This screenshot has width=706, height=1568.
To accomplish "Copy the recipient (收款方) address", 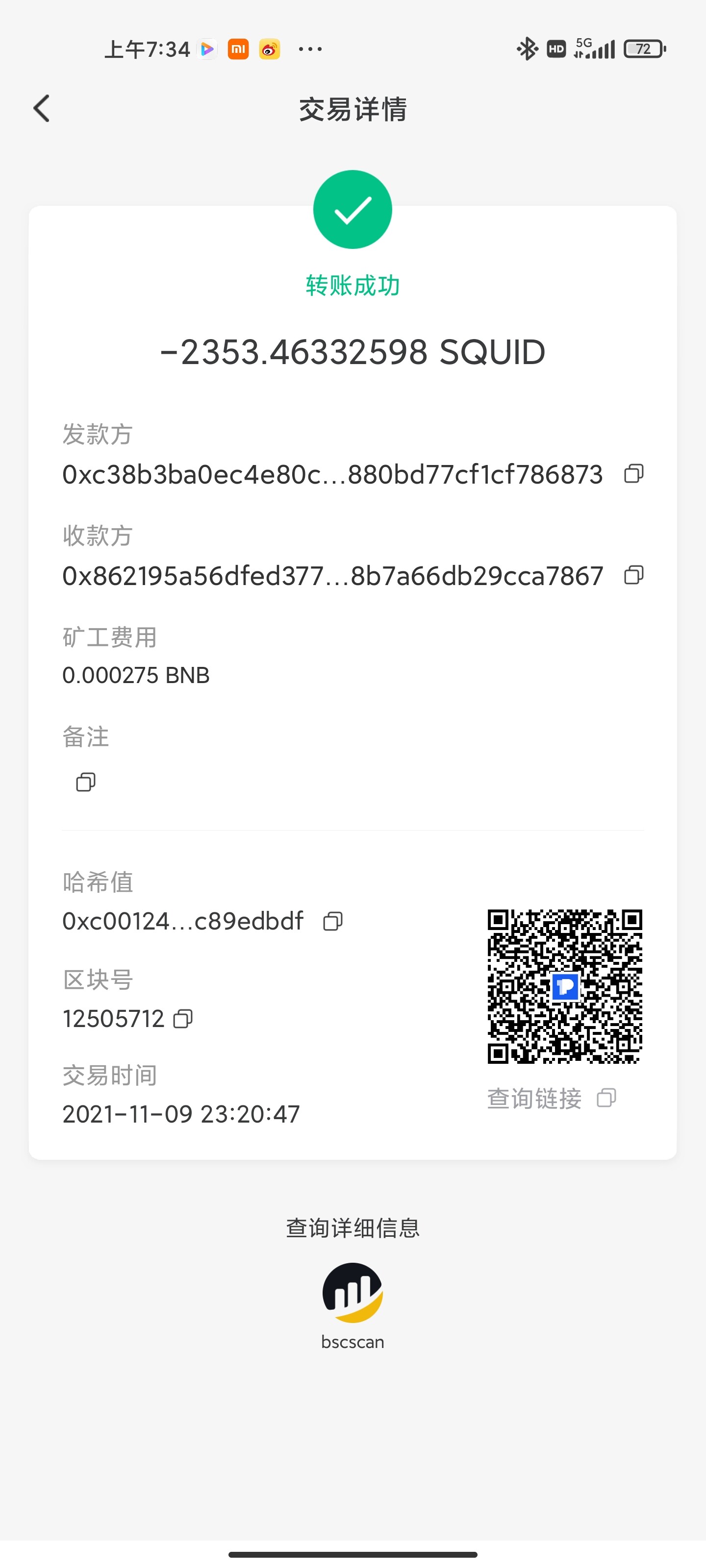I will tap(633, 575).
